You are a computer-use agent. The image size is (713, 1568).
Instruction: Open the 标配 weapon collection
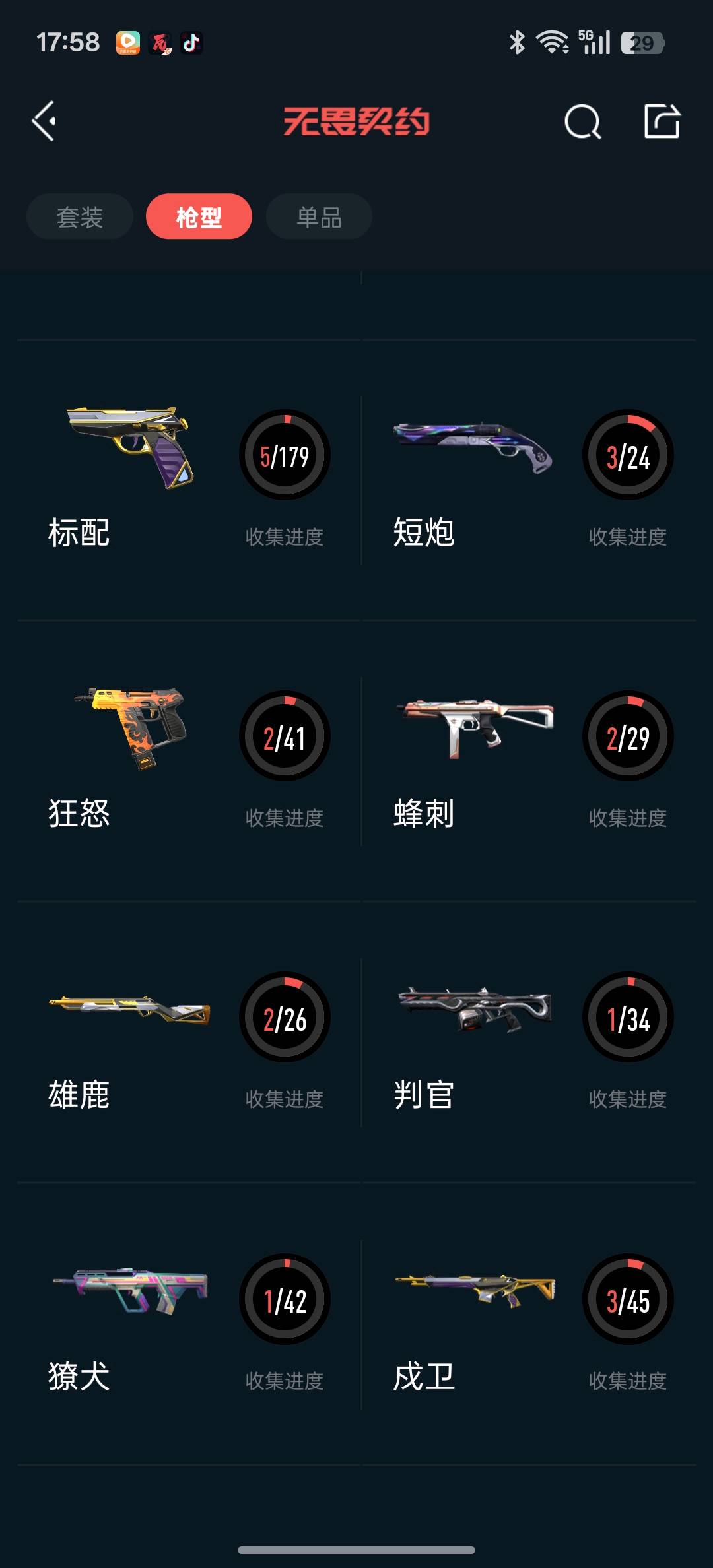(189, 480)
